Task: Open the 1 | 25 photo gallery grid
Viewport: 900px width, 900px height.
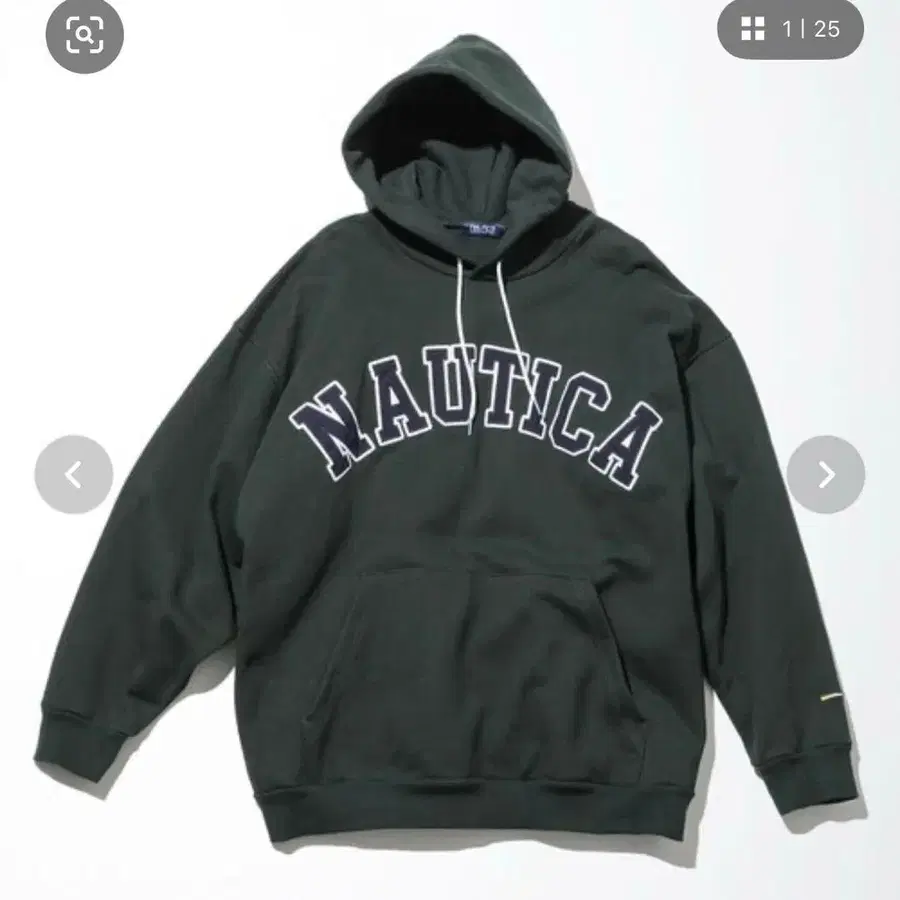Action: (790, 29)
